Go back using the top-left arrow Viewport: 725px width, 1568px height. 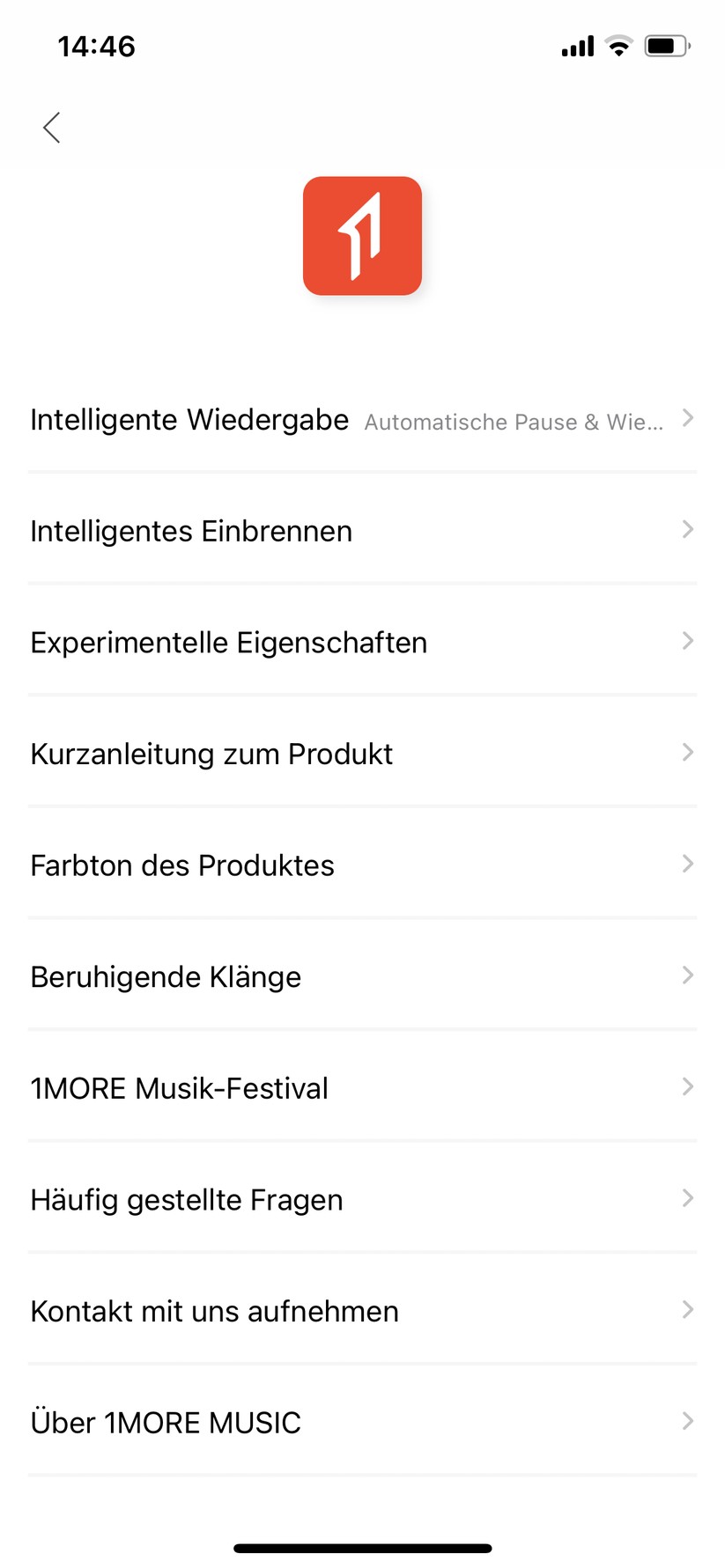tap(52, 128)
